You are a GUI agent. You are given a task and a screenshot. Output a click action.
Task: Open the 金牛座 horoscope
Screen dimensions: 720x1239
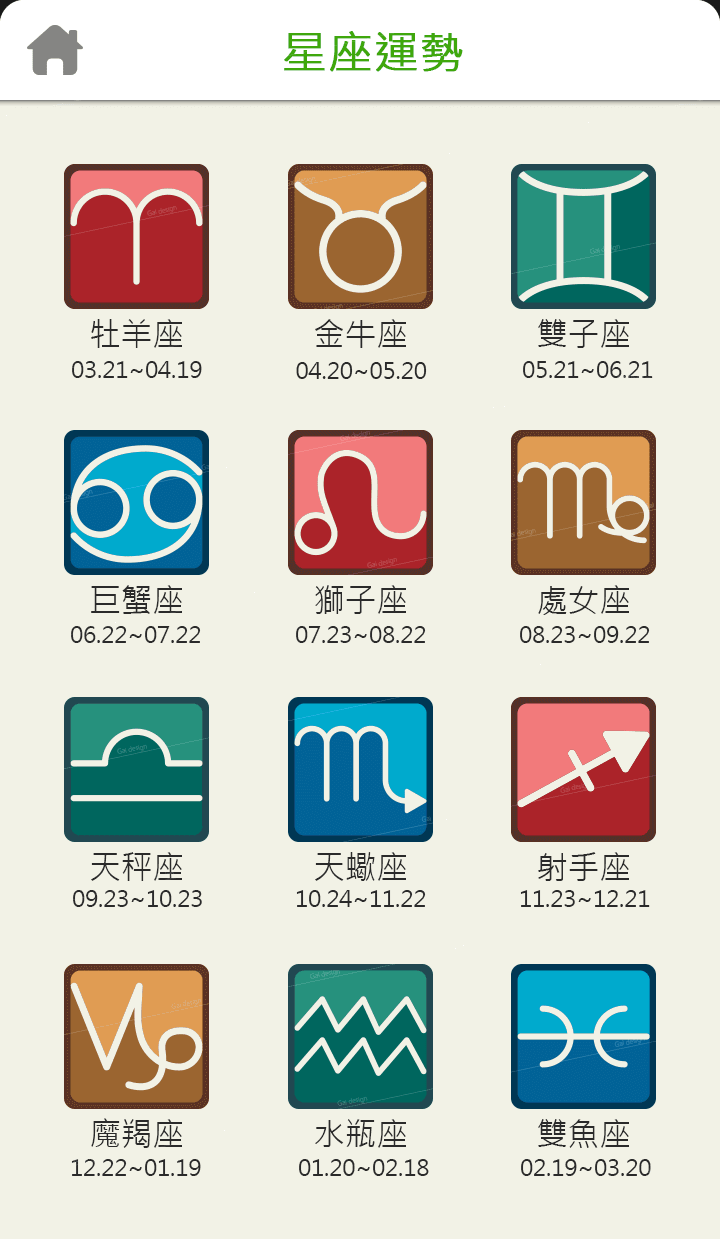tap(360, 237)
